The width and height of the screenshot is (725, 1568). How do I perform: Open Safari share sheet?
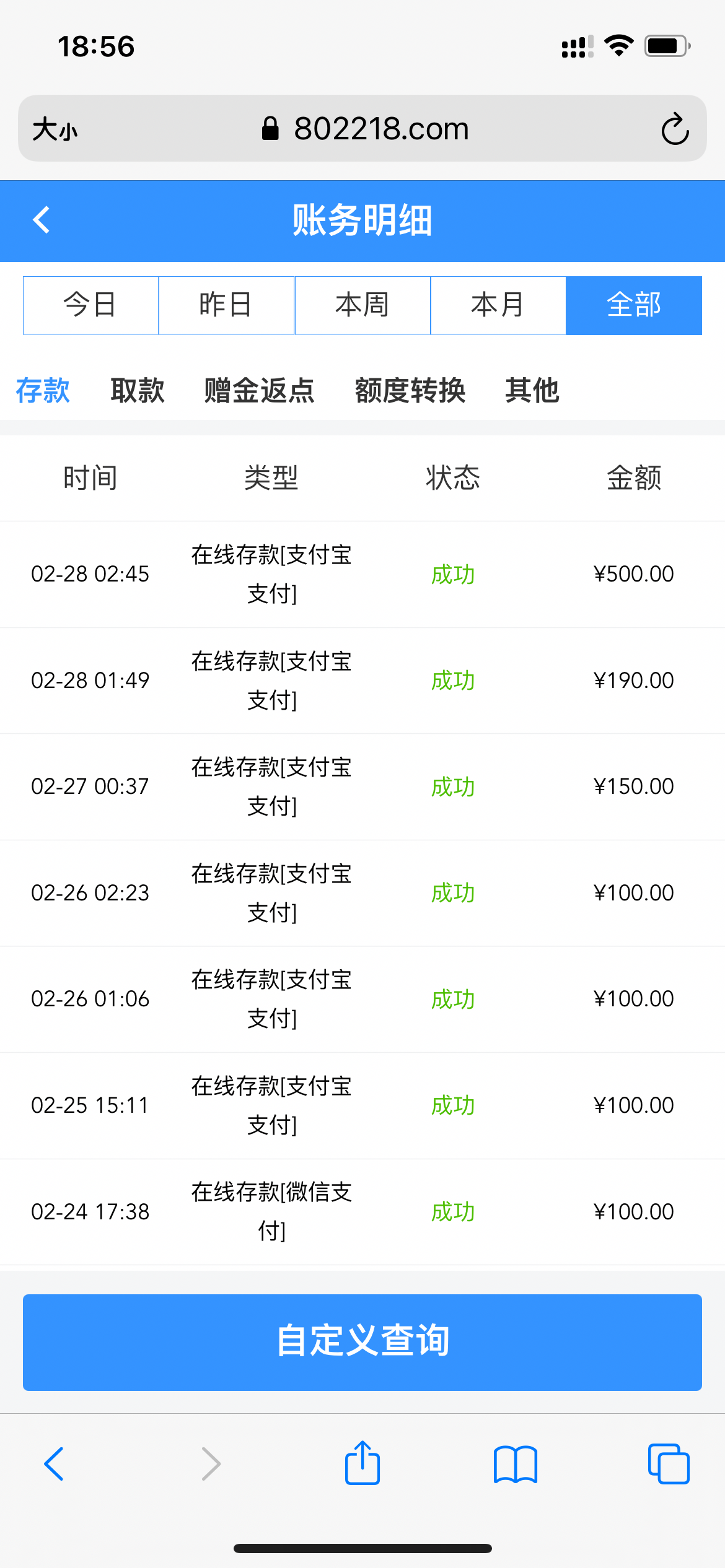[x=362, y=1463]
